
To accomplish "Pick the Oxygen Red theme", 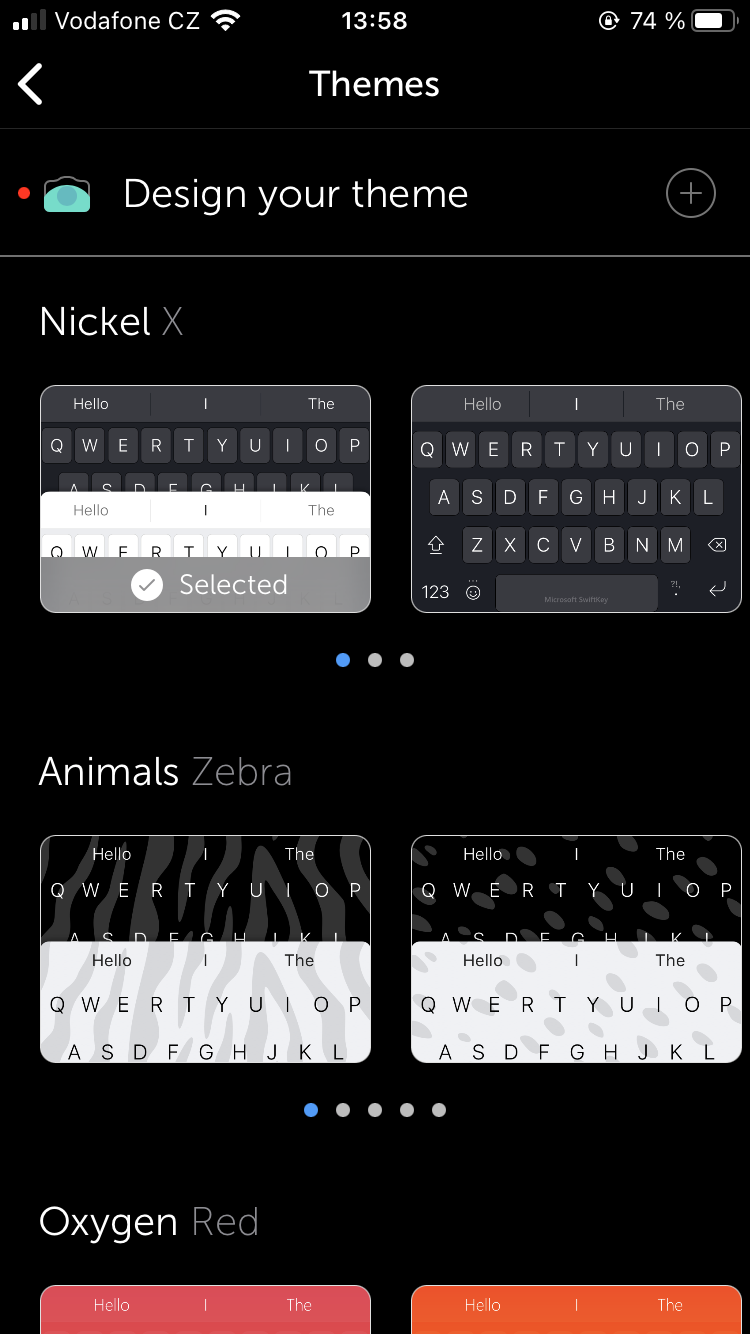I will 205,1308.
